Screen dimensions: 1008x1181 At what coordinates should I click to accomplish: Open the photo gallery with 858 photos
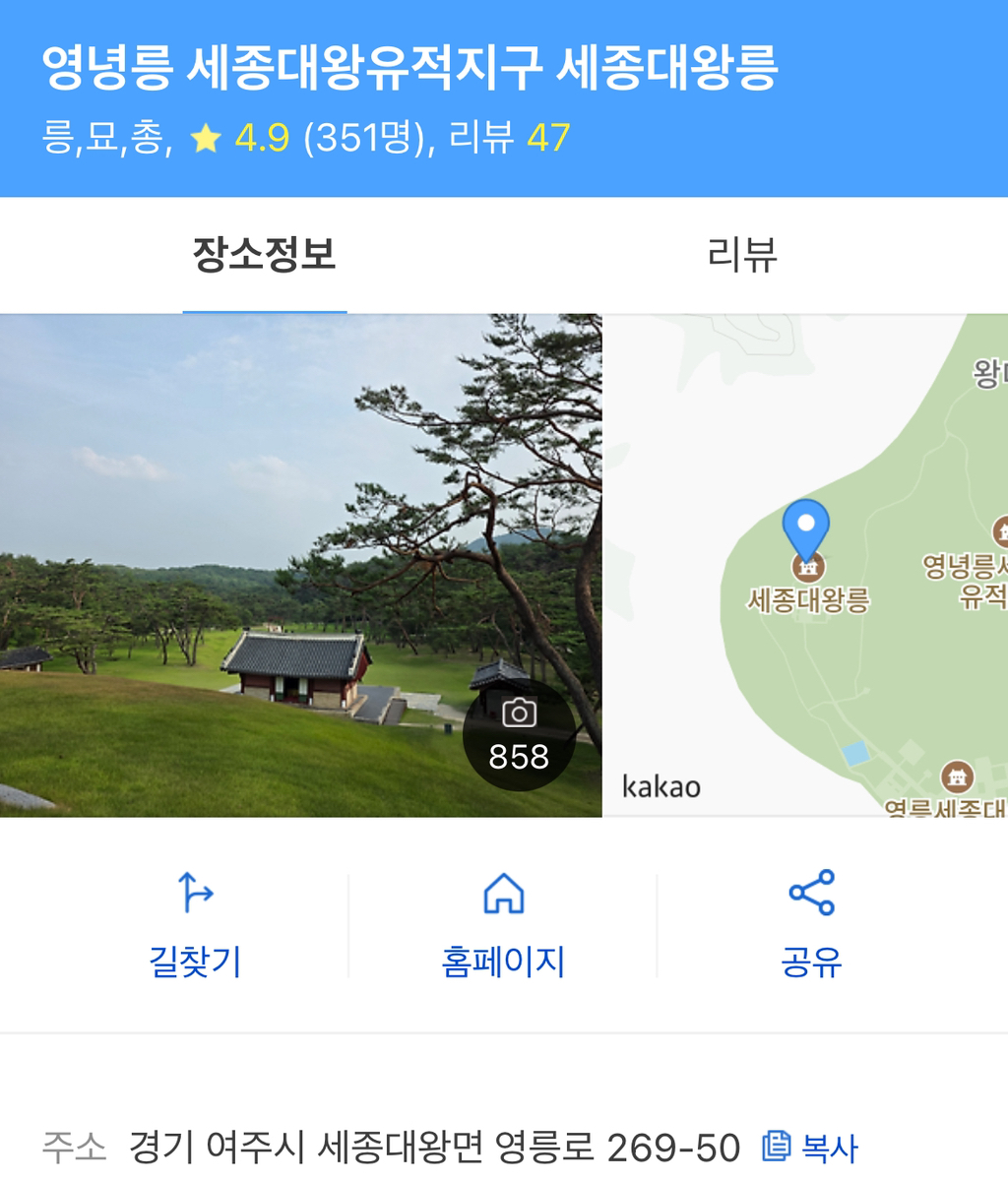pos(519,735)
